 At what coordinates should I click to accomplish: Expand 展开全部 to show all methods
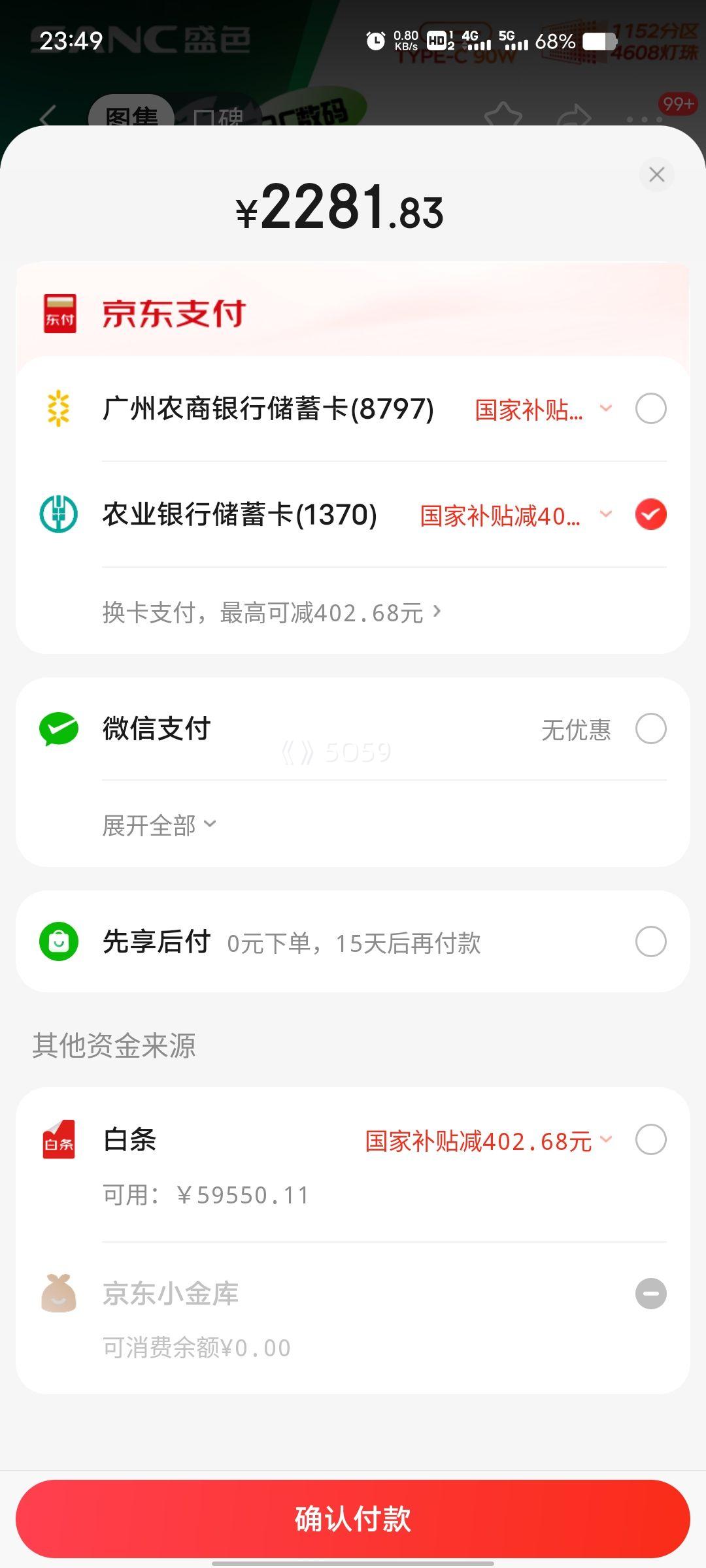[159, 825]
